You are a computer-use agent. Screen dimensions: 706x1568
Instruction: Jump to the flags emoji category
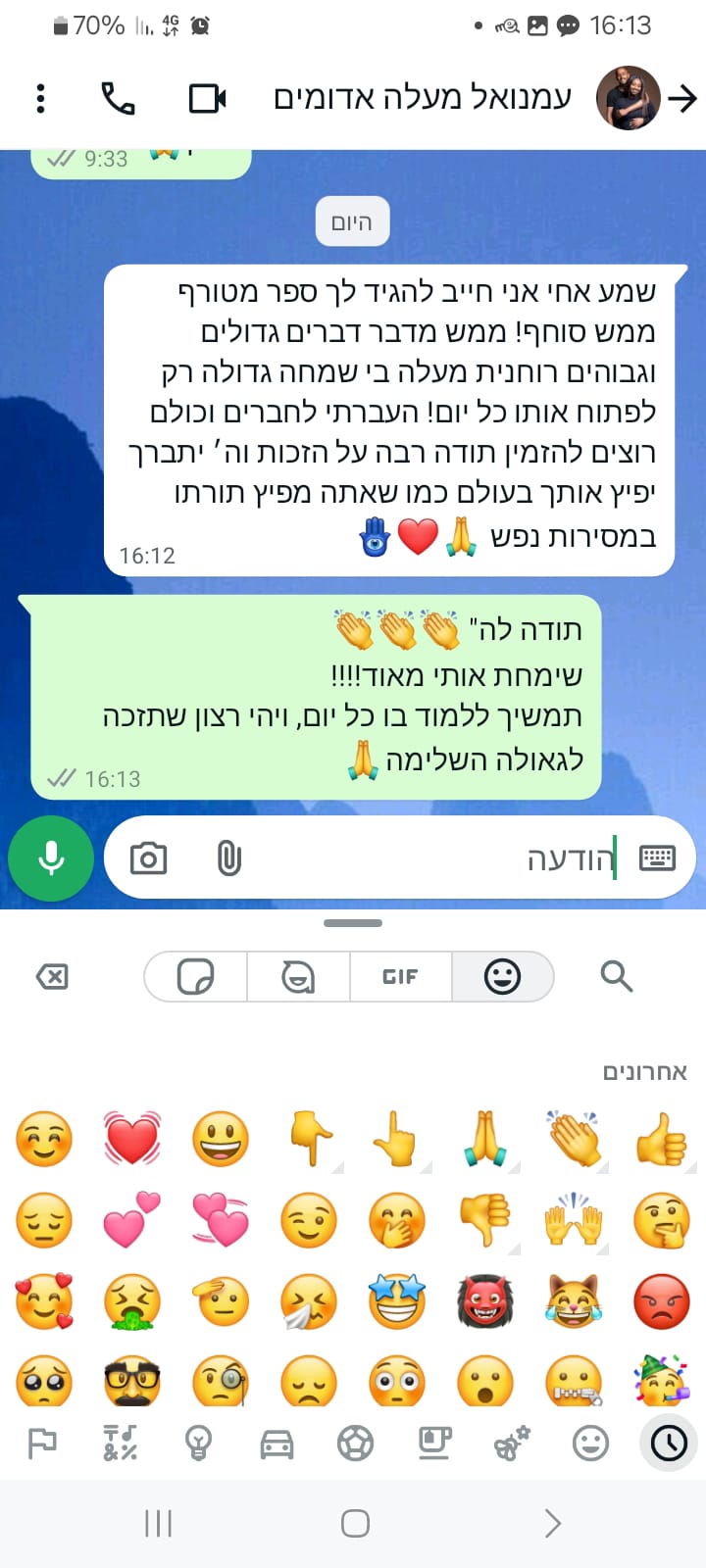click(x=42, y=1443)
